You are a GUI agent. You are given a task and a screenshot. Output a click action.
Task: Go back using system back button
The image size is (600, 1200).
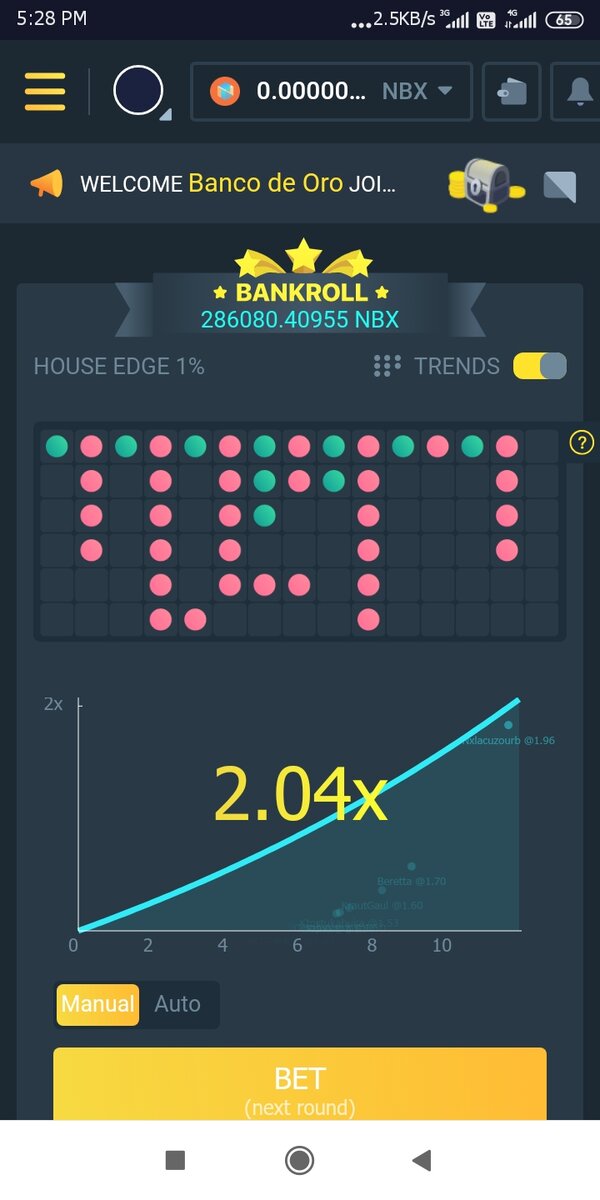422,1160
